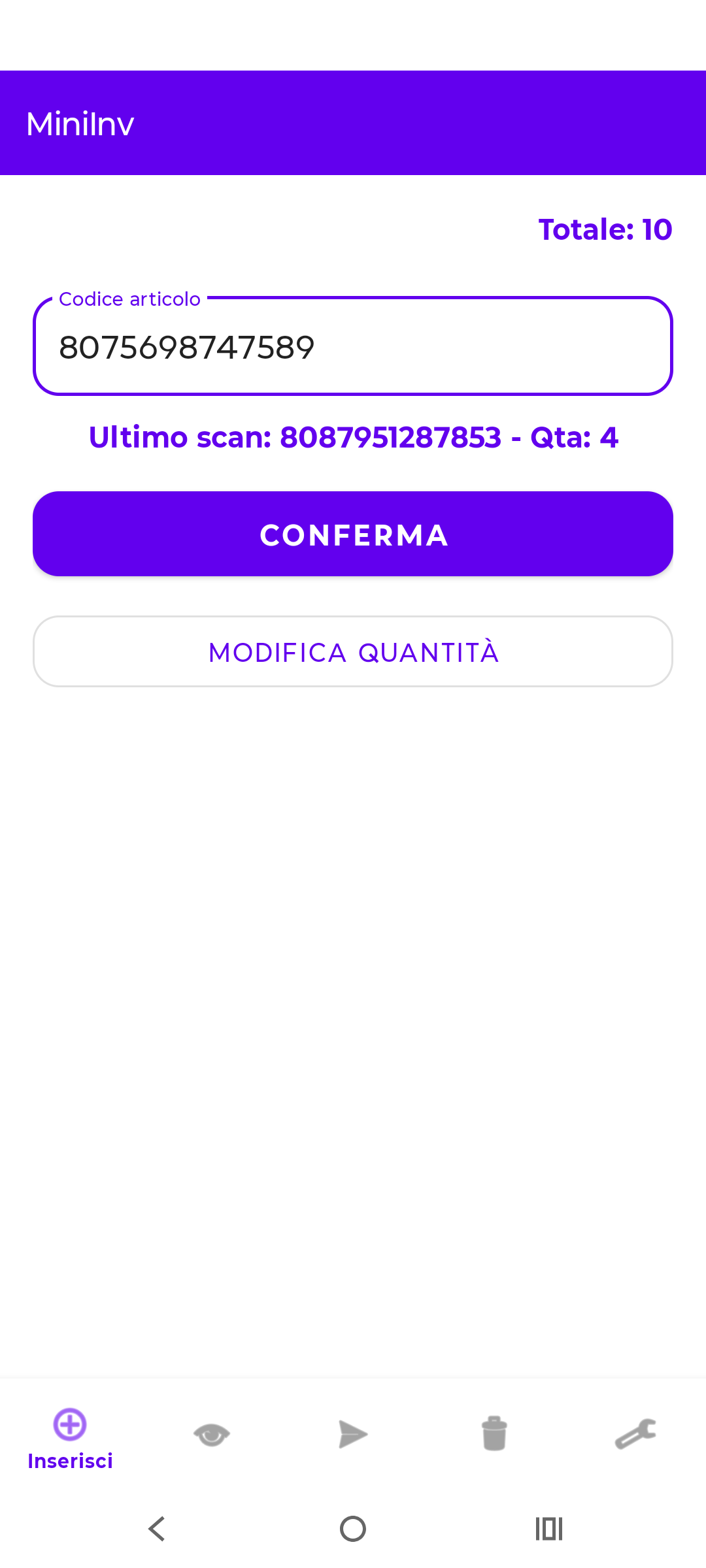Open the send arrow tab
The image size is (706, 1568).
tap(353, 1435)
